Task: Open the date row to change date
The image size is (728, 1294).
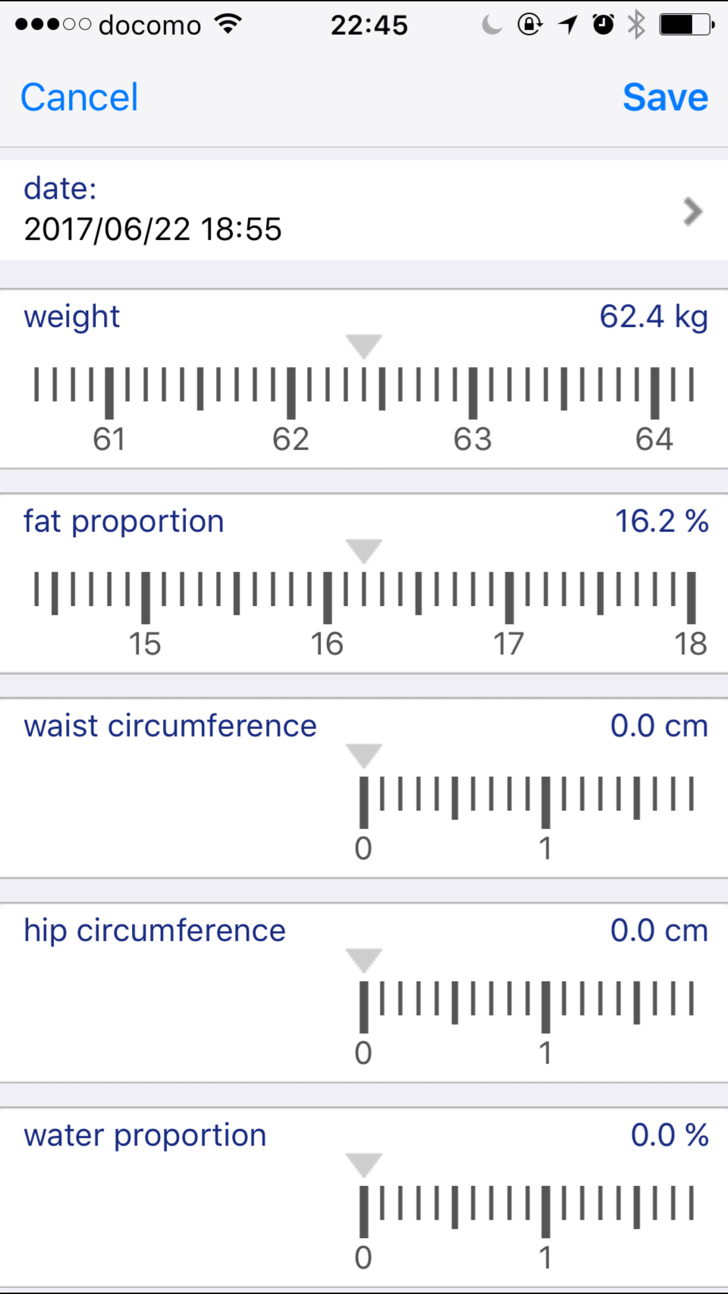Action: pyautogui.click(x=364, y=210)
